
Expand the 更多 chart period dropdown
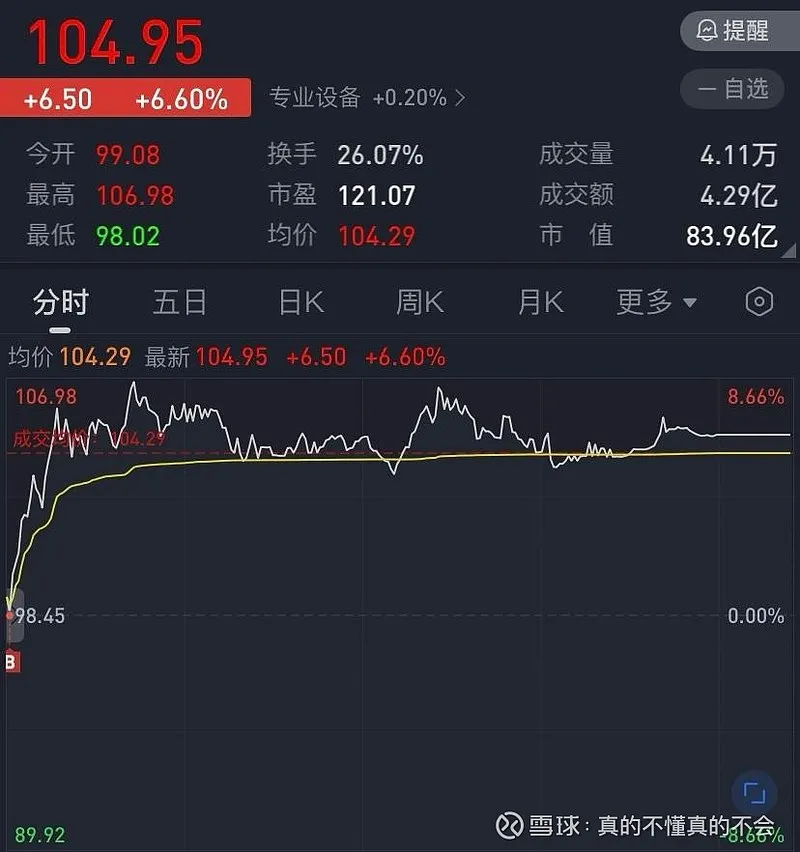656,302
